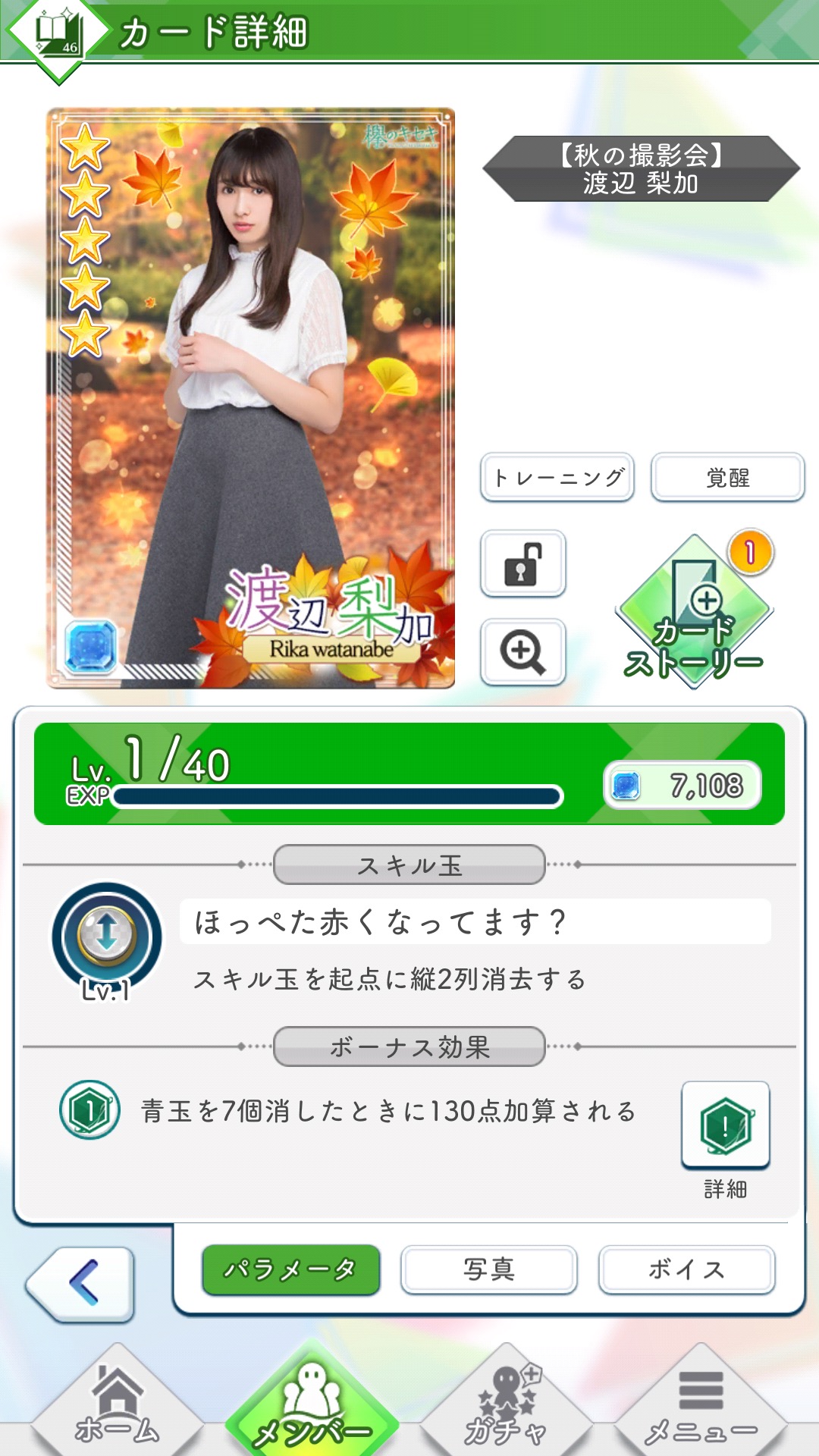Open the トレーニング training button
Image resolution: width=819 pixels, height=1456 pixels.
click(x=557, y=478)
